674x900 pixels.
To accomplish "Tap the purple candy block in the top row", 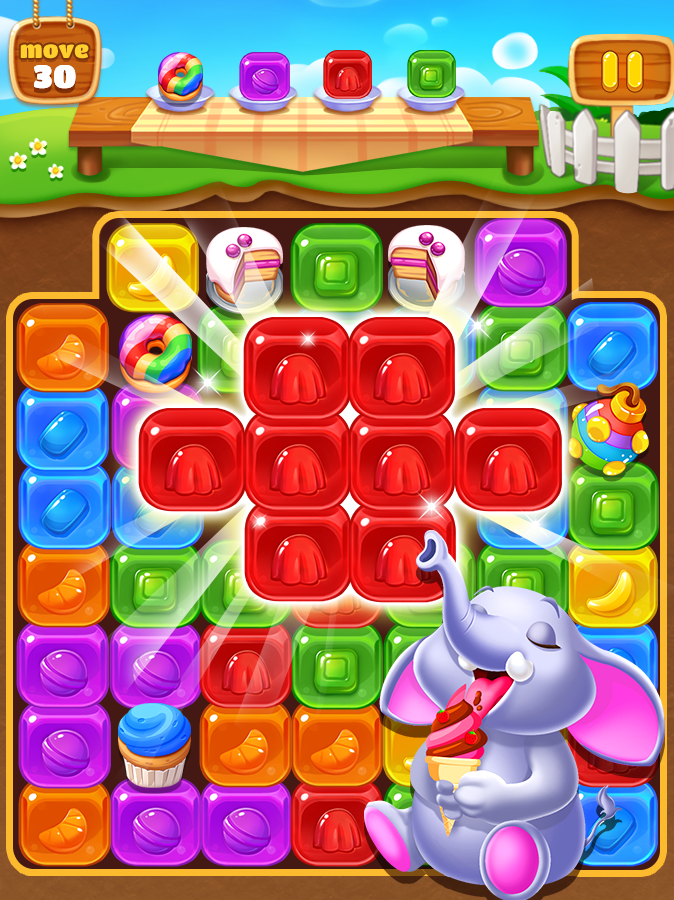I will (521, 262).
